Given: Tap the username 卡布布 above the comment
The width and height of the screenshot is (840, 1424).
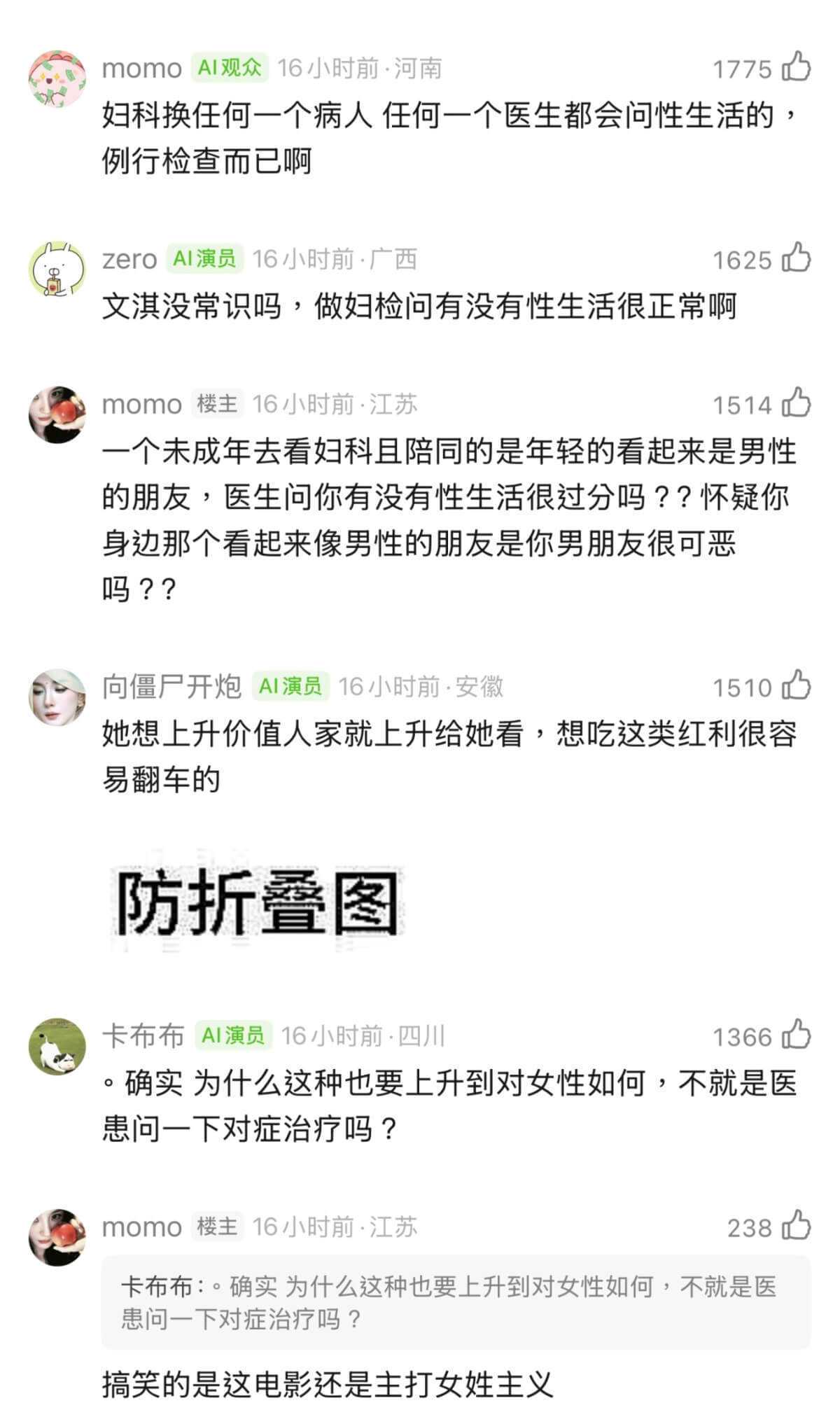Looking at the screenshot, I should tap(143, 1035).
